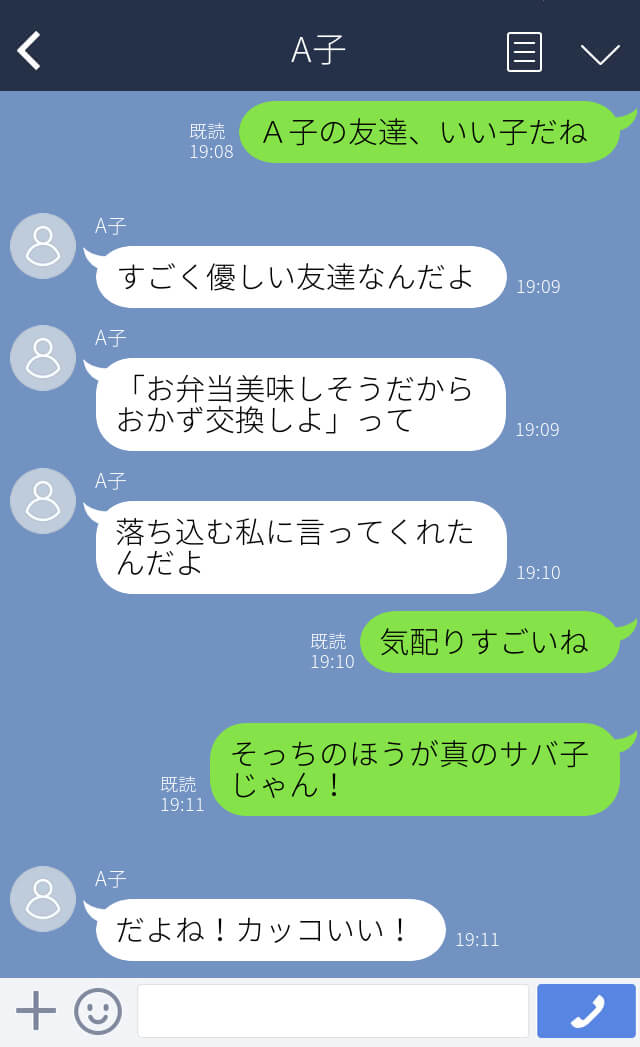Start a call with the phone button

click(x=587, y=1011)
